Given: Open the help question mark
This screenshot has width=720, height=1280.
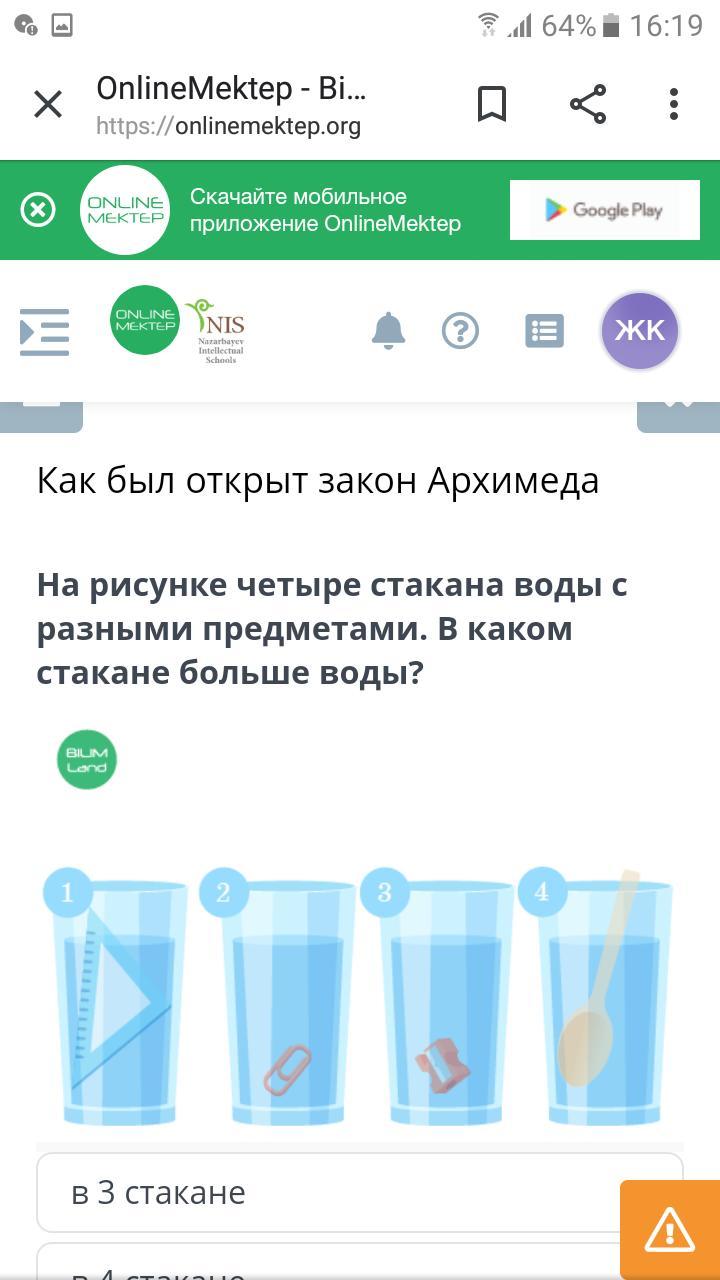Looking at the screenshot, I should coord(460,331).
